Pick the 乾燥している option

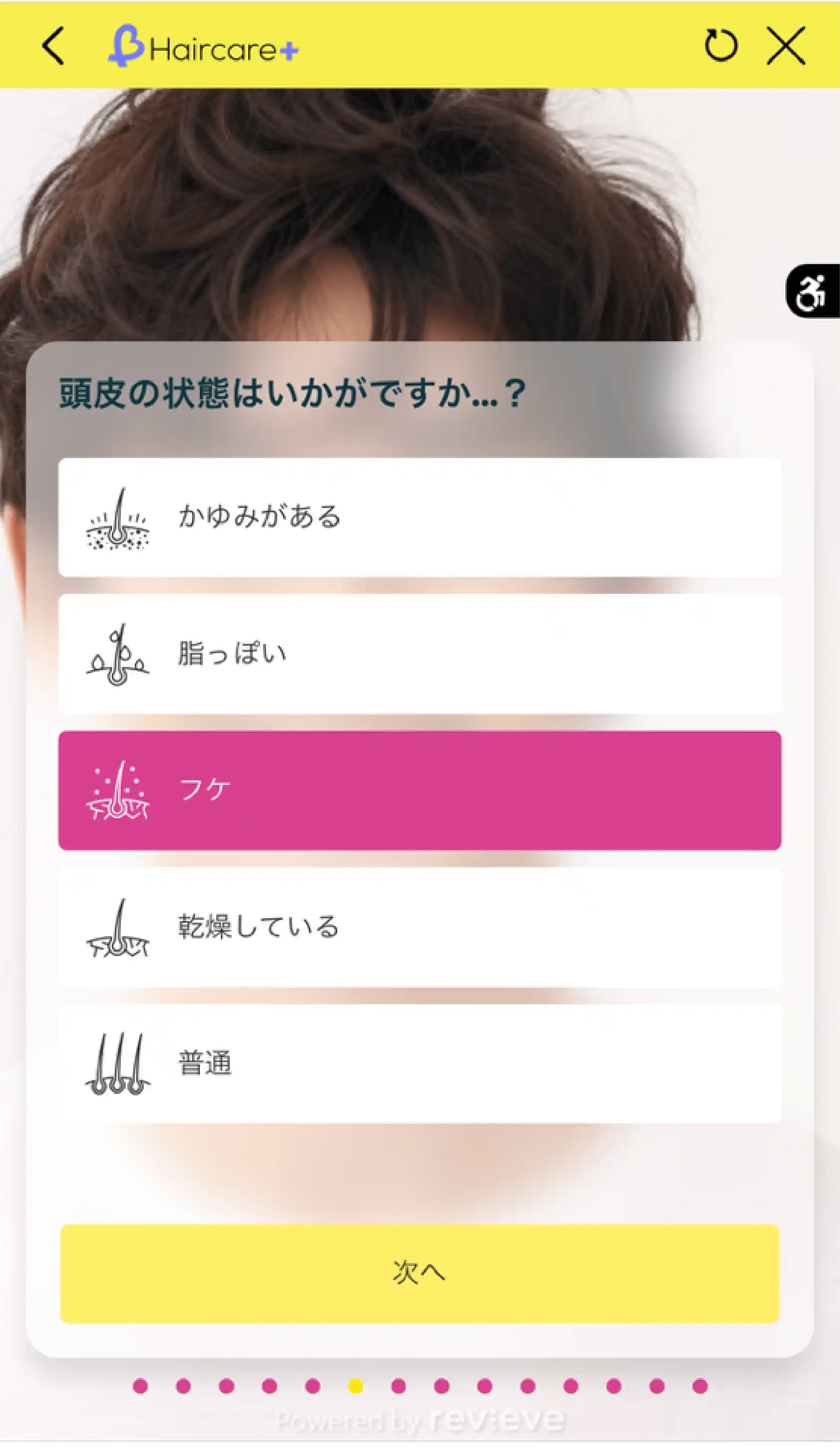point(419,927)
